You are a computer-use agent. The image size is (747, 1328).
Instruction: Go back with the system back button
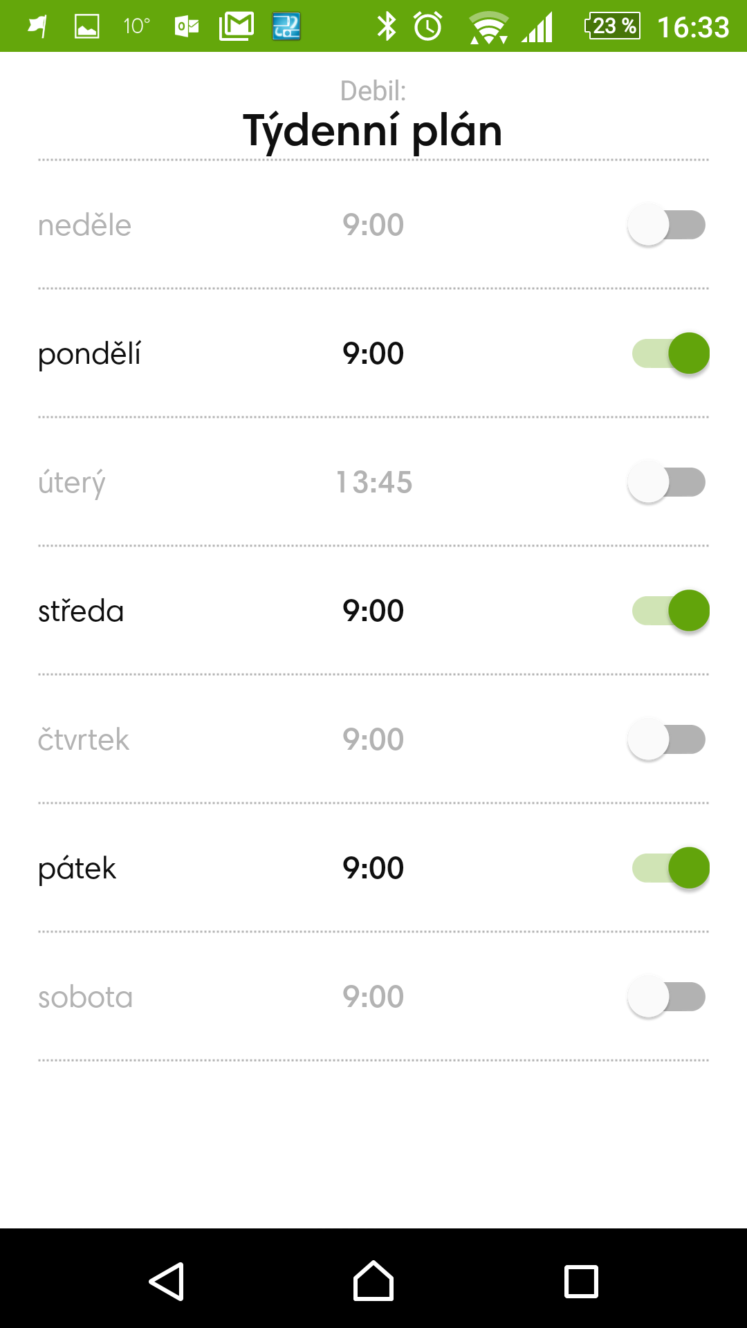pyautogui.click(x=166, y=1281)
